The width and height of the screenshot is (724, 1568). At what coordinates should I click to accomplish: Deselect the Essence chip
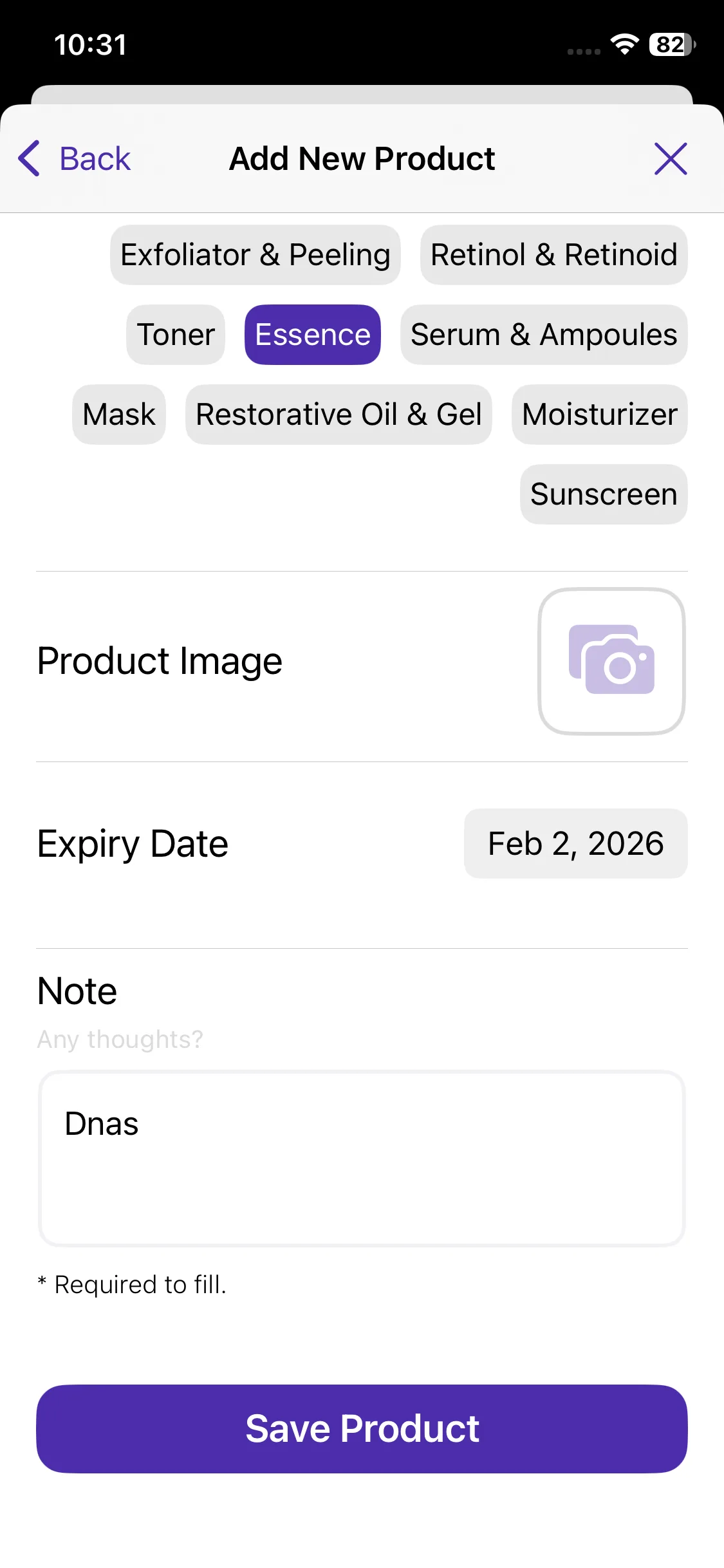click(312, 335)
